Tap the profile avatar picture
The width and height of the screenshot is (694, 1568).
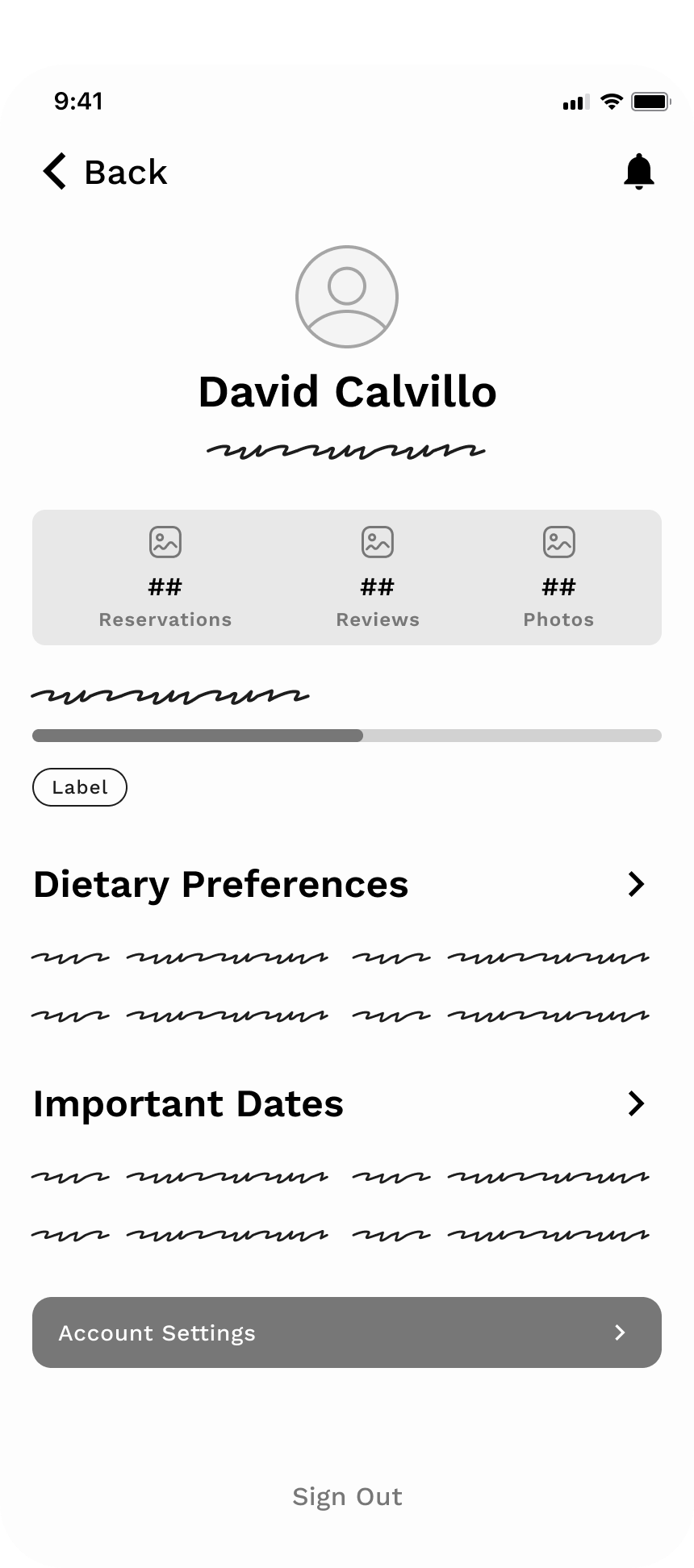tap(347, 297)
